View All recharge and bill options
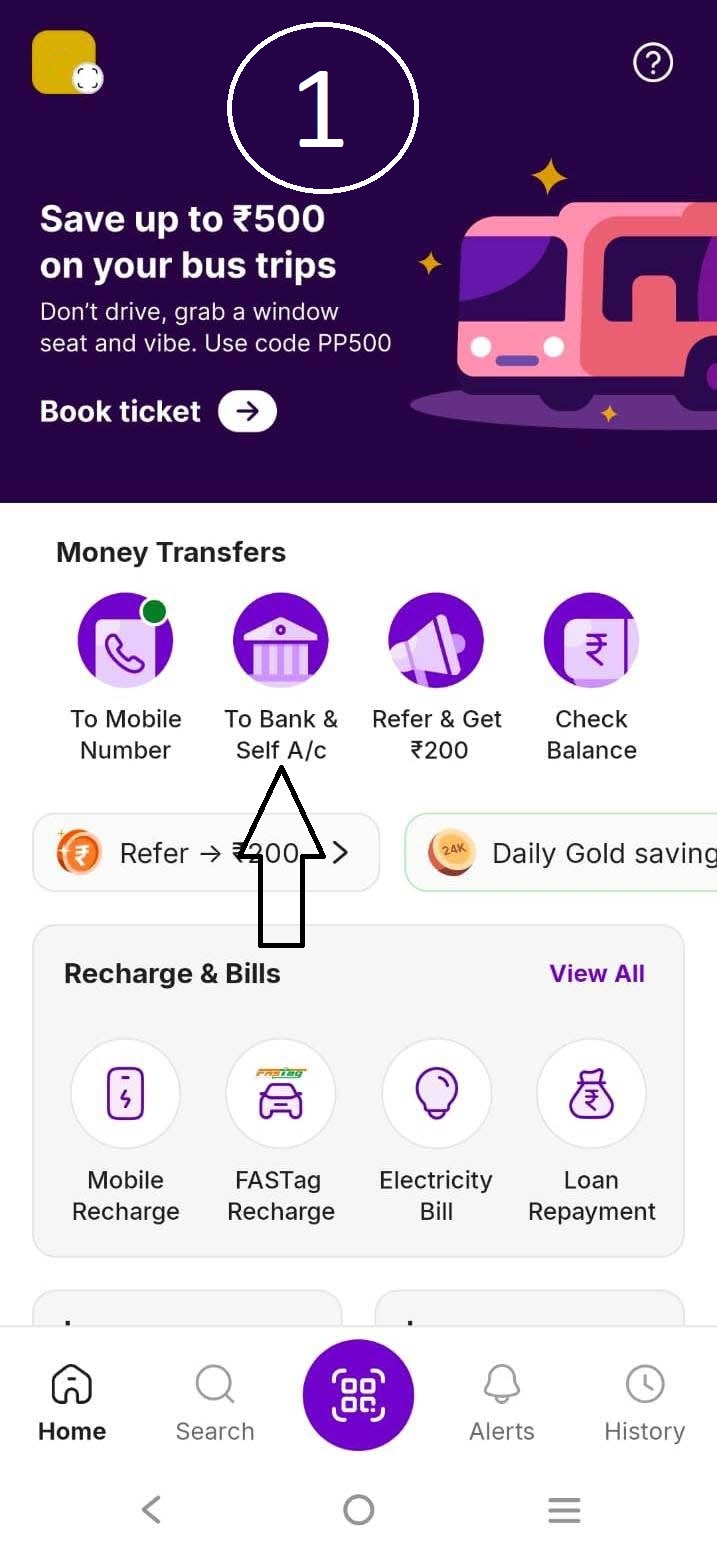 pyautogui.click(x=597, y=974)
